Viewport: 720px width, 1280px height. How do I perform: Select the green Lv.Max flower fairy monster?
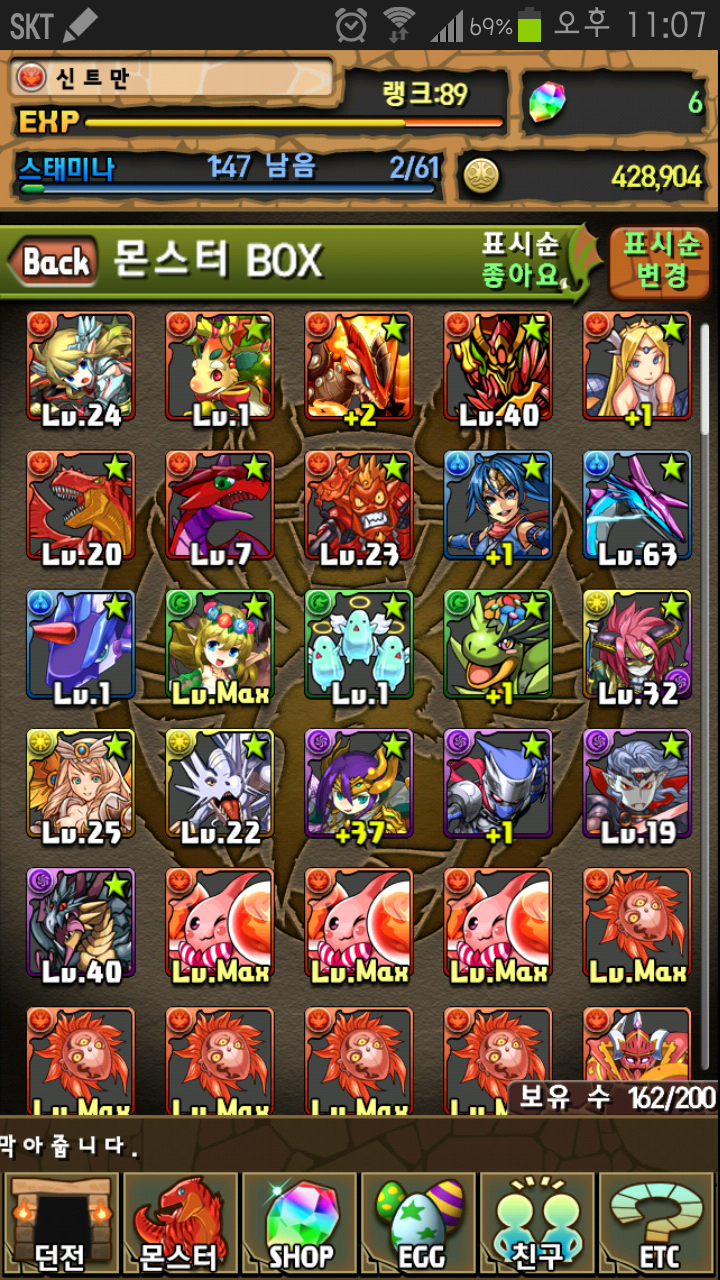(x=219, y=645)
